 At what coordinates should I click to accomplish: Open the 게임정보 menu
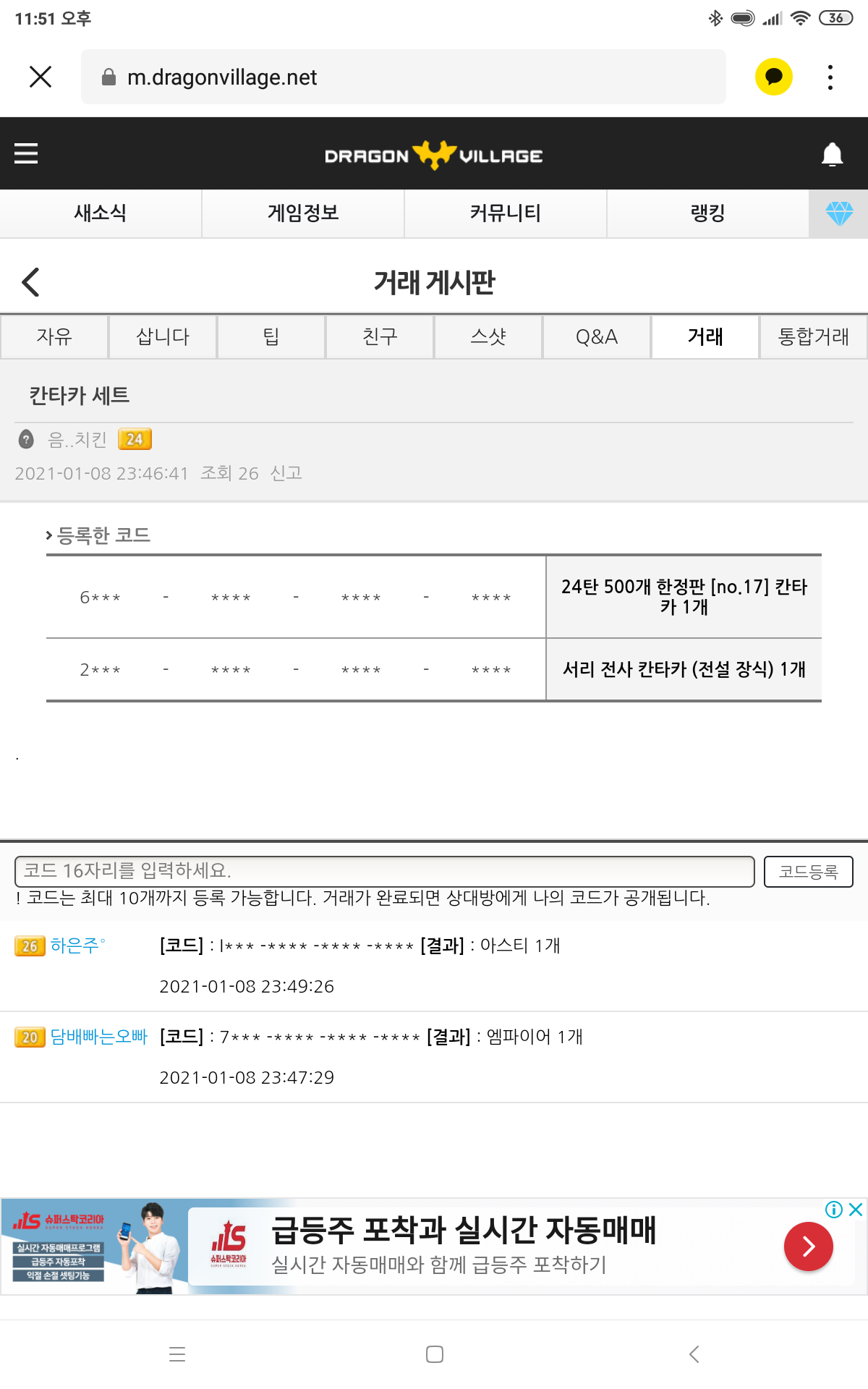303,213
